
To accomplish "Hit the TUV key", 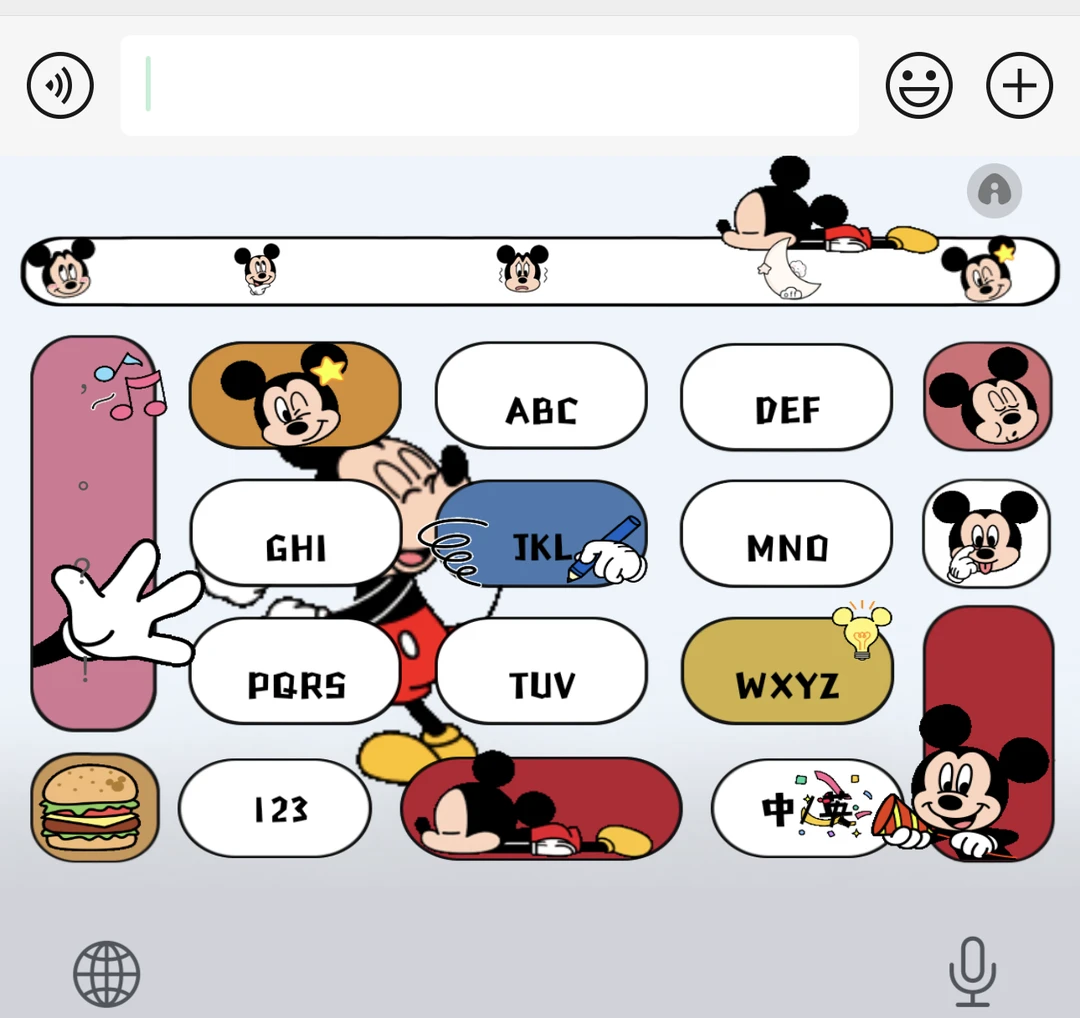I will [541, 672].
